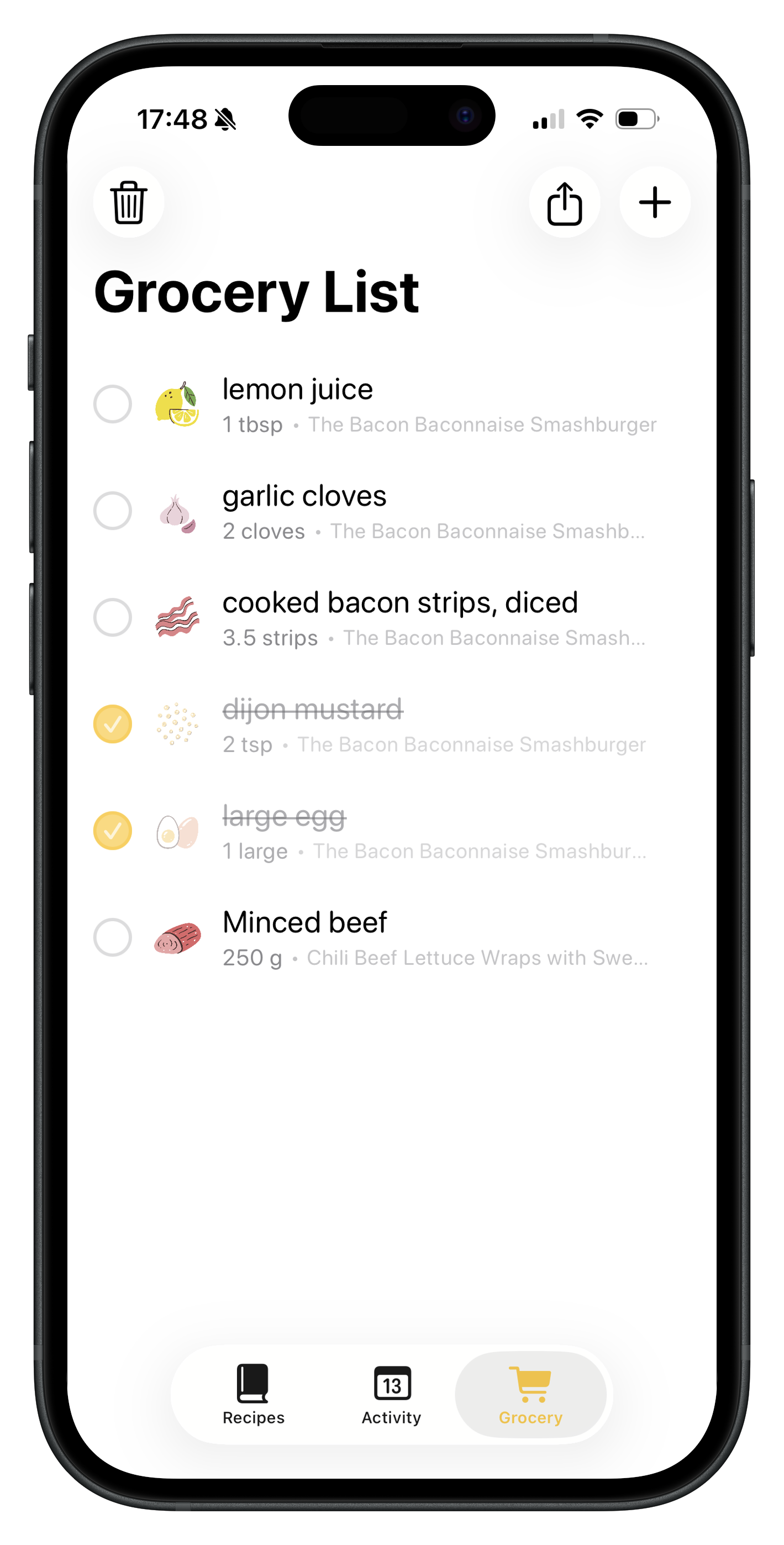Uncheck the large egg item
The image size is (784, 1545).
point(113,831)
